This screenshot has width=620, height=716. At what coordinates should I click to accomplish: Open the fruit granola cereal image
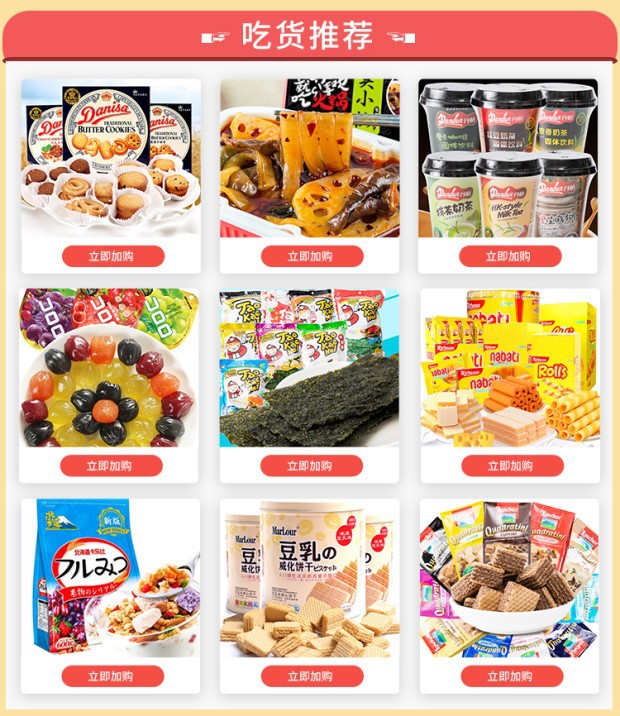click(x=111, y=578)
